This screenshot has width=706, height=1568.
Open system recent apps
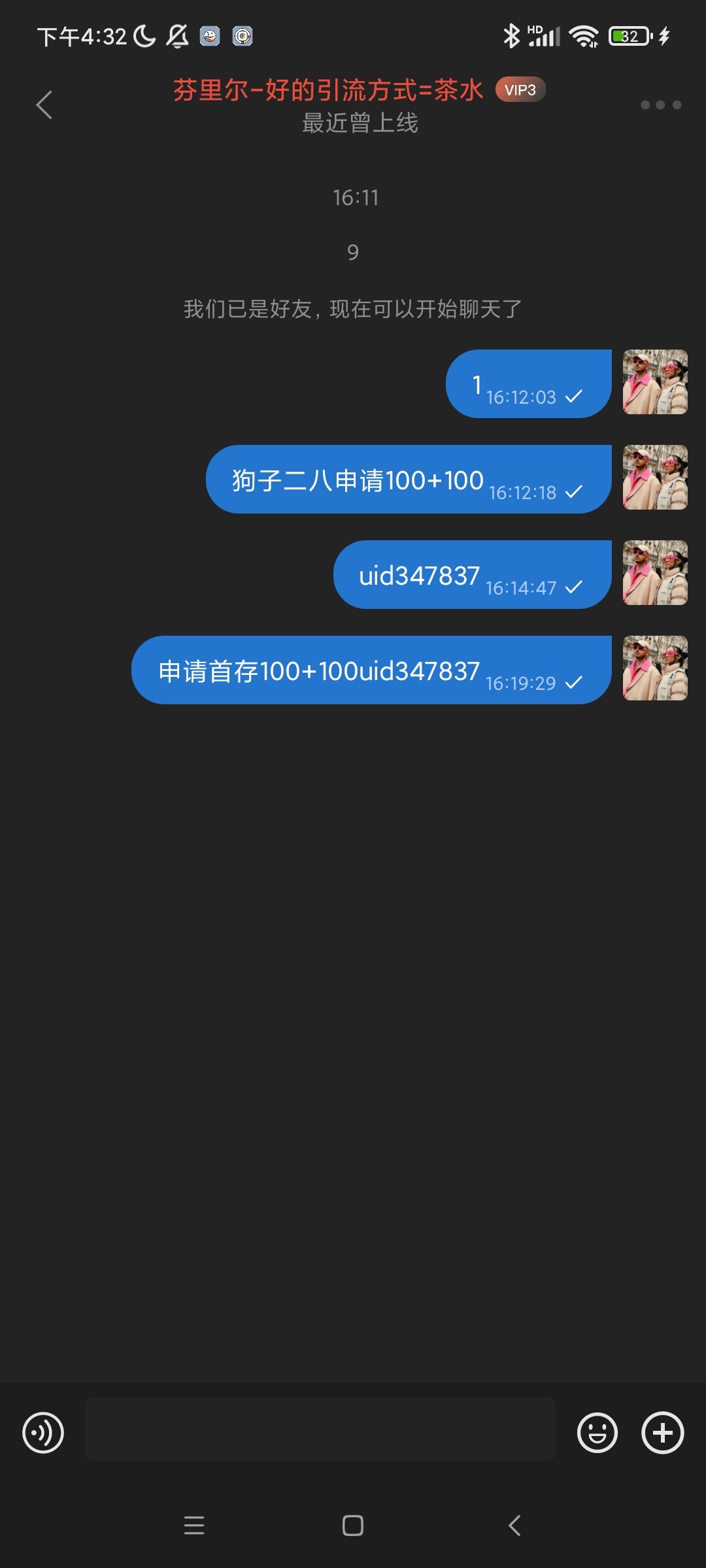click(194, 1526)
